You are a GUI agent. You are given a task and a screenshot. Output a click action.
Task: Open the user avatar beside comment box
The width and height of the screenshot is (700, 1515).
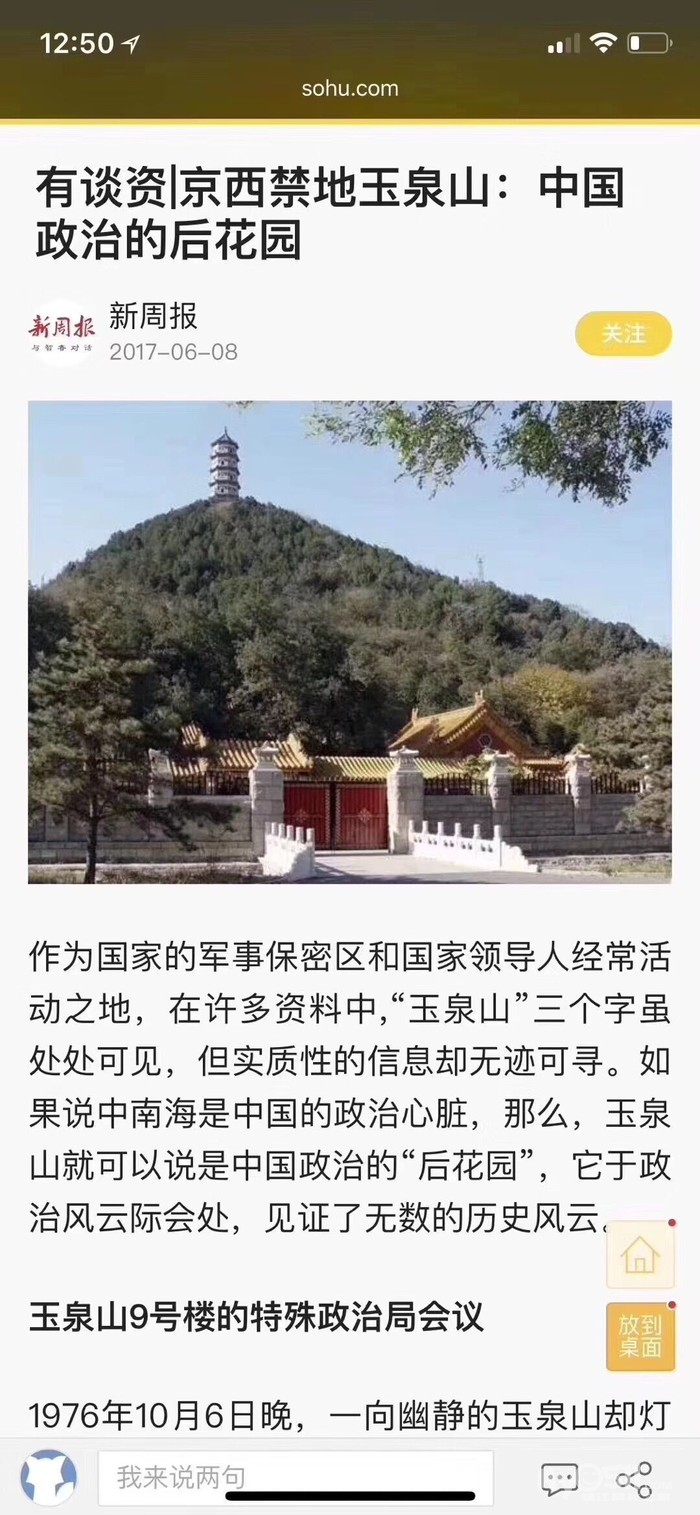click(x=49, y=1477)
